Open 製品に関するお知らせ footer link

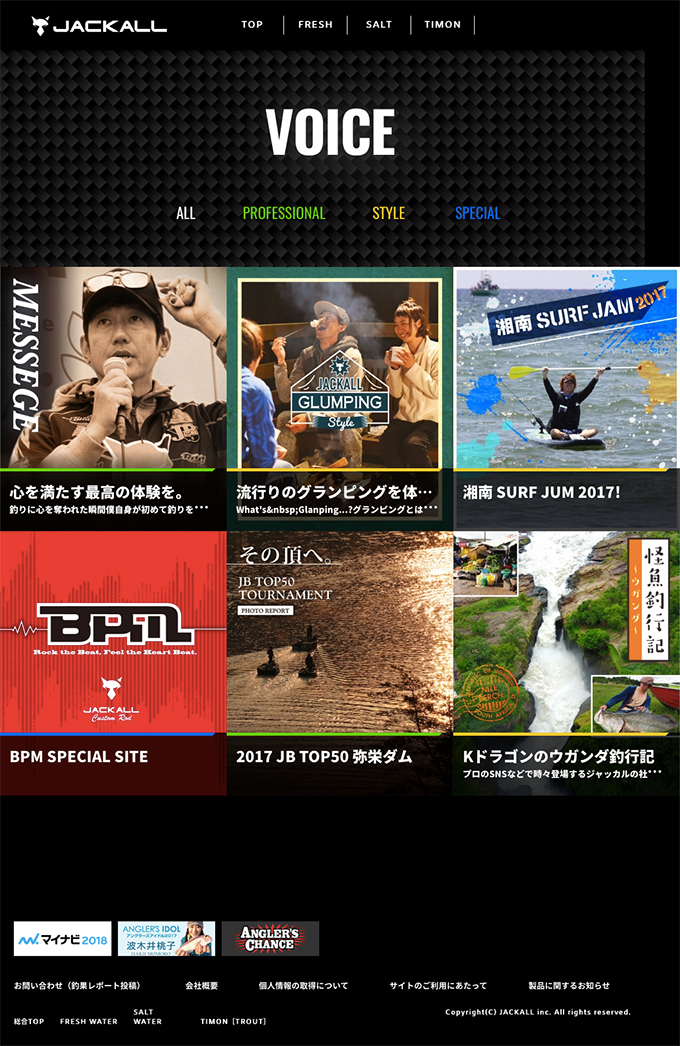[569, 986]
